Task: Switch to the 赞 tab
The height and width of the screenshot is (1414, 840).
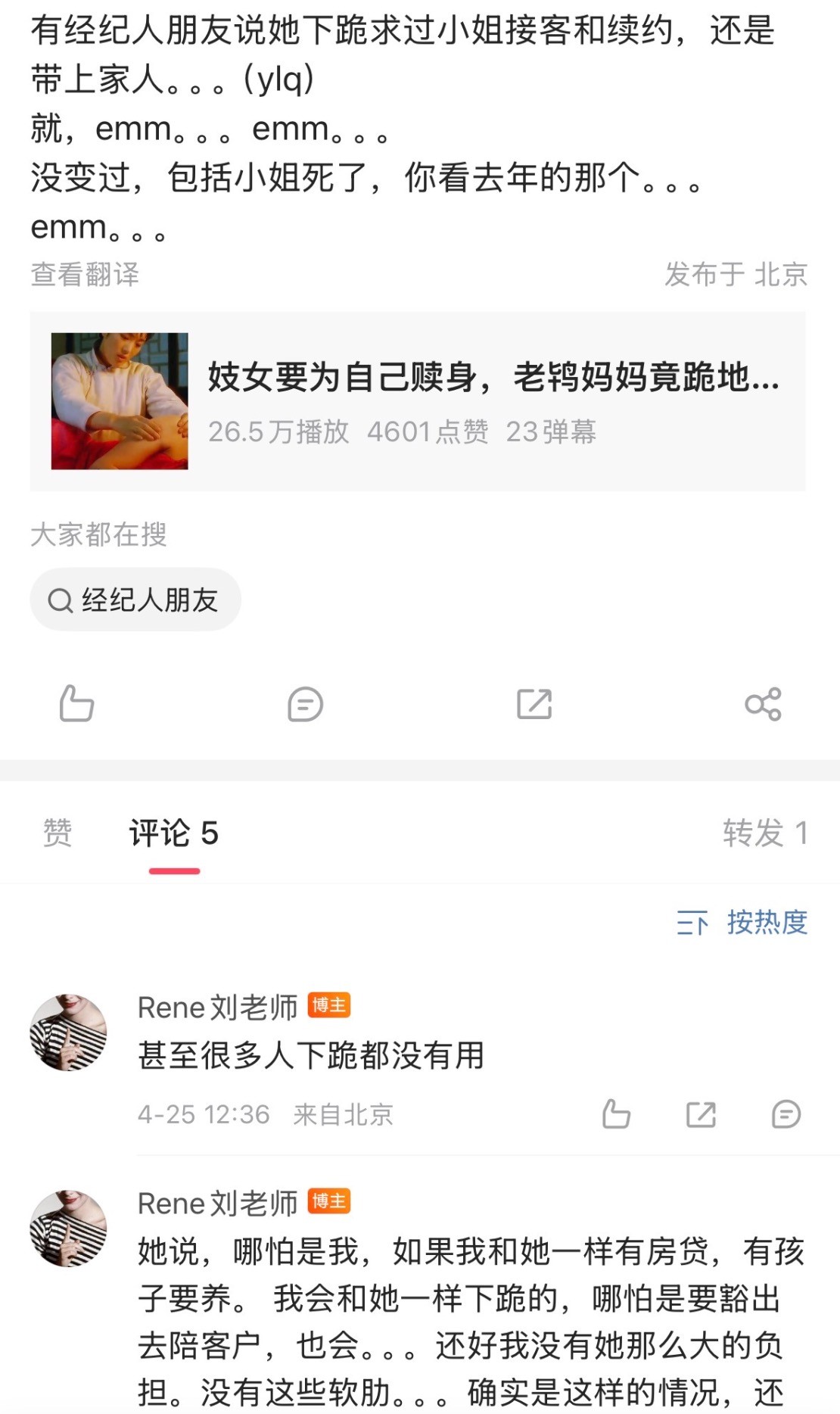Action: coord(58,833)
